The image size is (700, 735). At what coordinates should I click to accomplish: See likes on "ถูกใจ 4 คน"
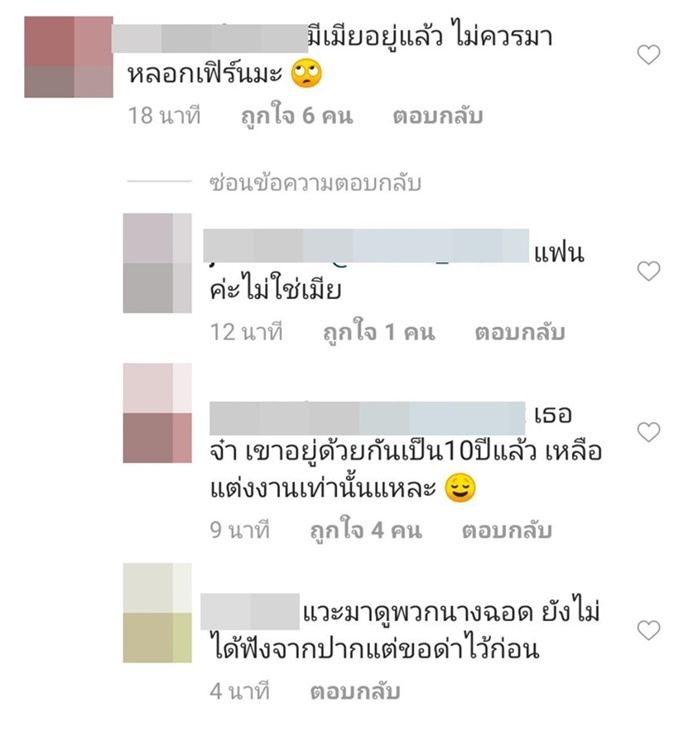[x=367, y=531]
